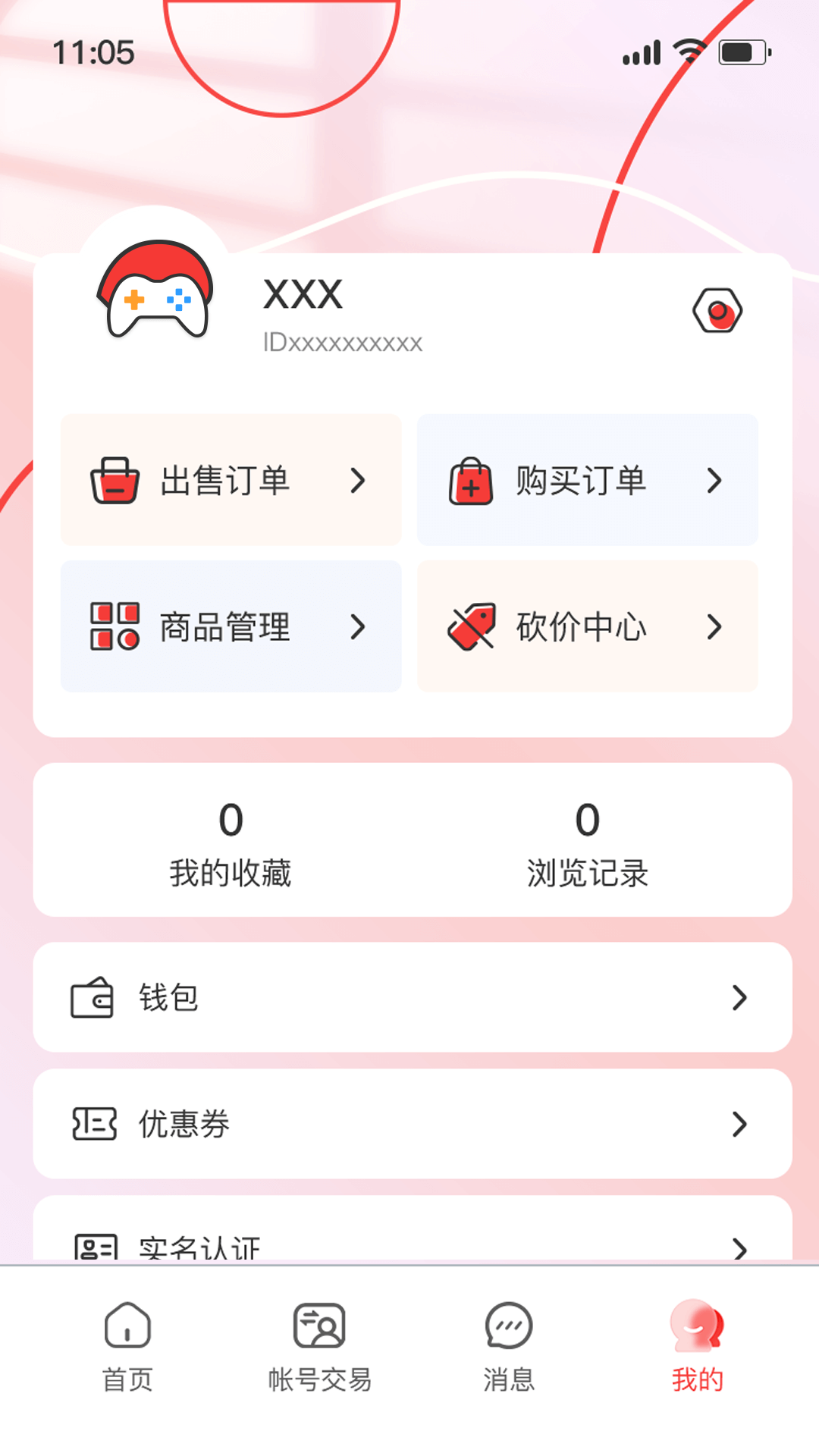Tap the username XXX text
819x1456 pixels.
pos(302,294)
